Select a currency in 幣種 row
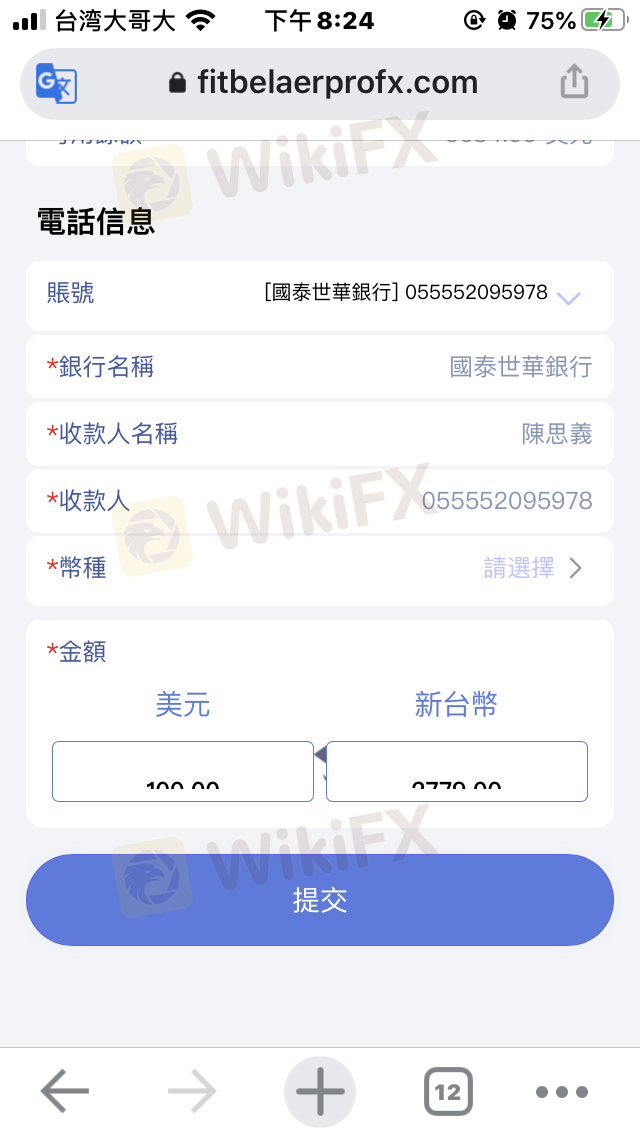The image size is (640, 1136). point(532,569)
